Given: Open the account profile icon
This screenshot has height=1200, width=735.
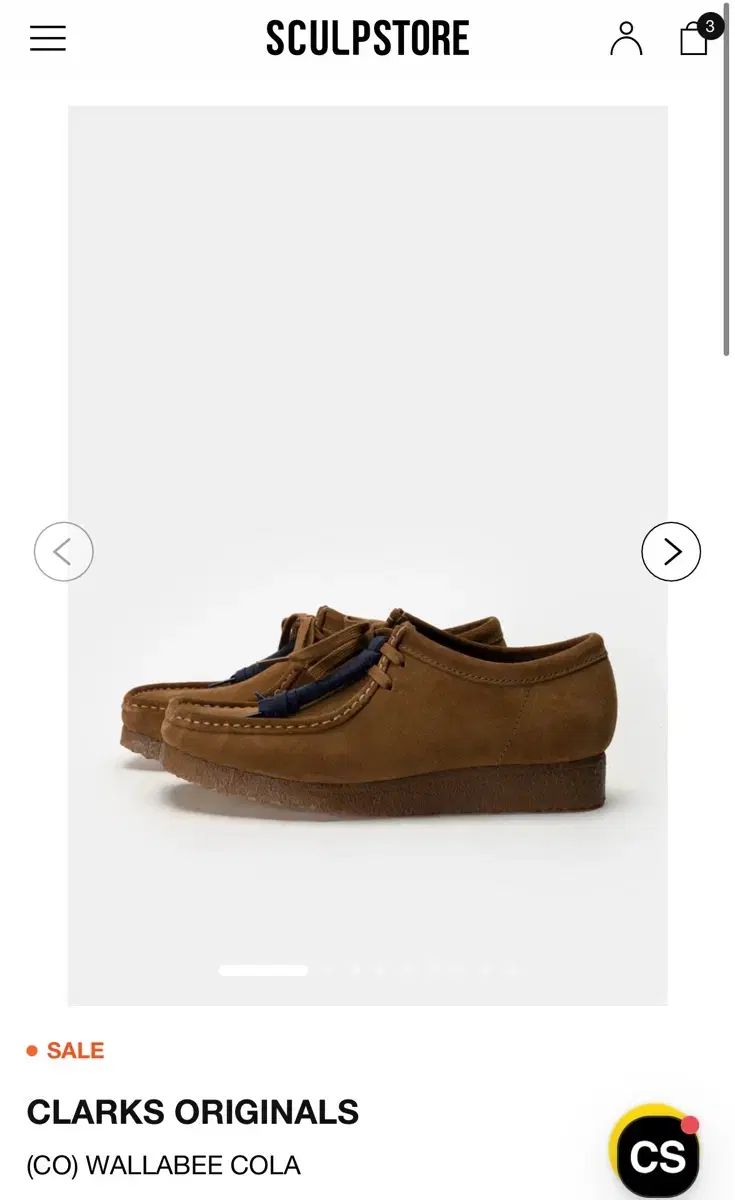Looking at the screenshot, I should (x=626, y=39).
